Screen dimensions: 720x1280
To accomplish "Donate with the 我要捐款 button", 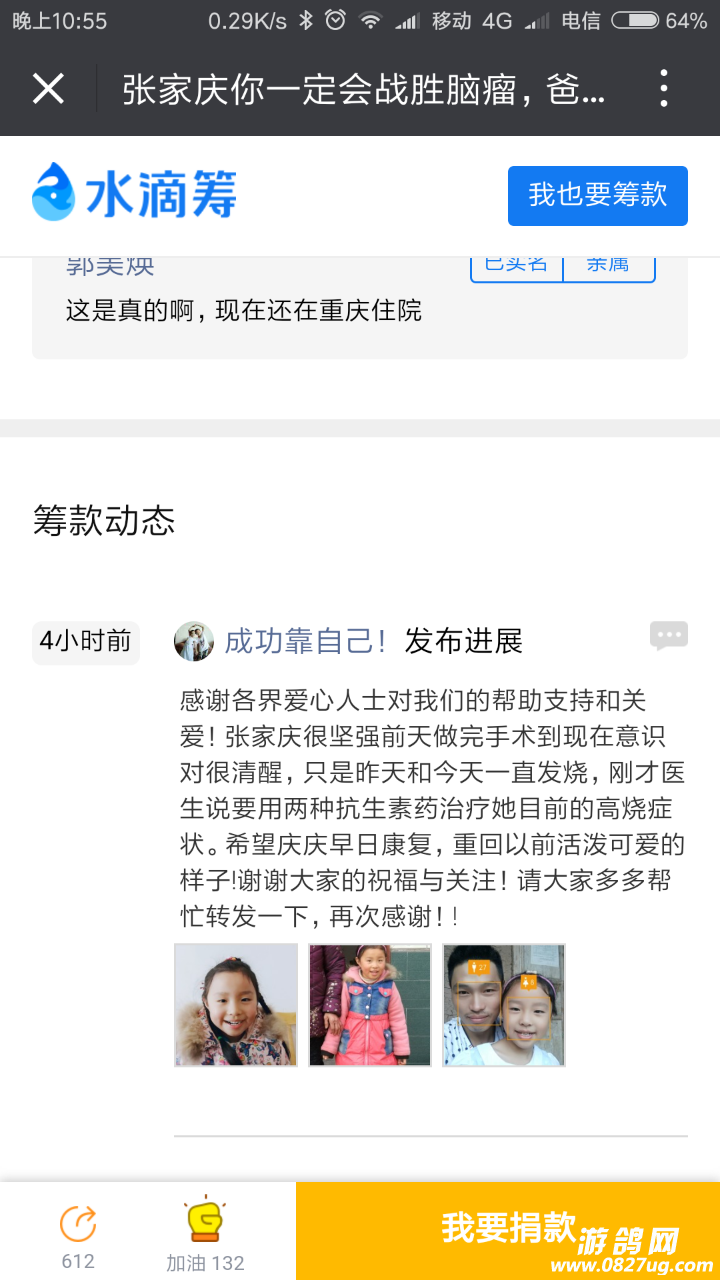I will [508, 1228].
